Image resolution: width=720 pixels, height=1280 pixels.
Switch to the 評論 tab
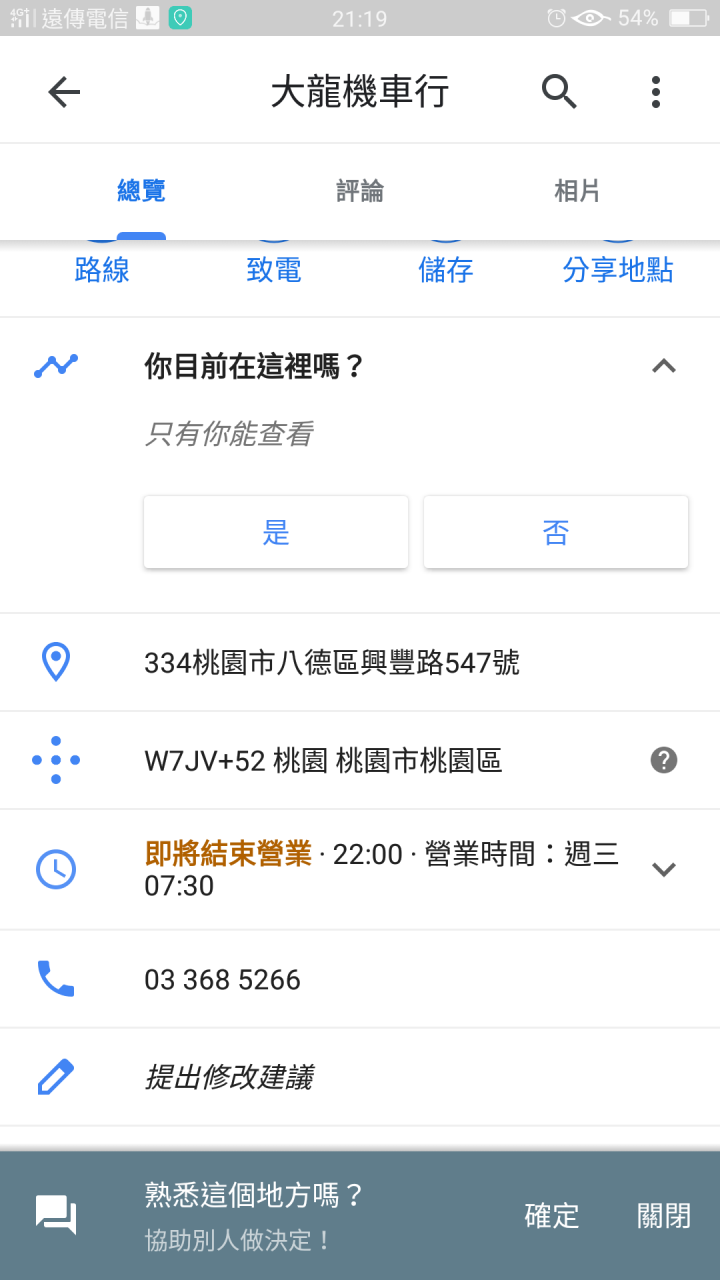click(x=360, y=191)
